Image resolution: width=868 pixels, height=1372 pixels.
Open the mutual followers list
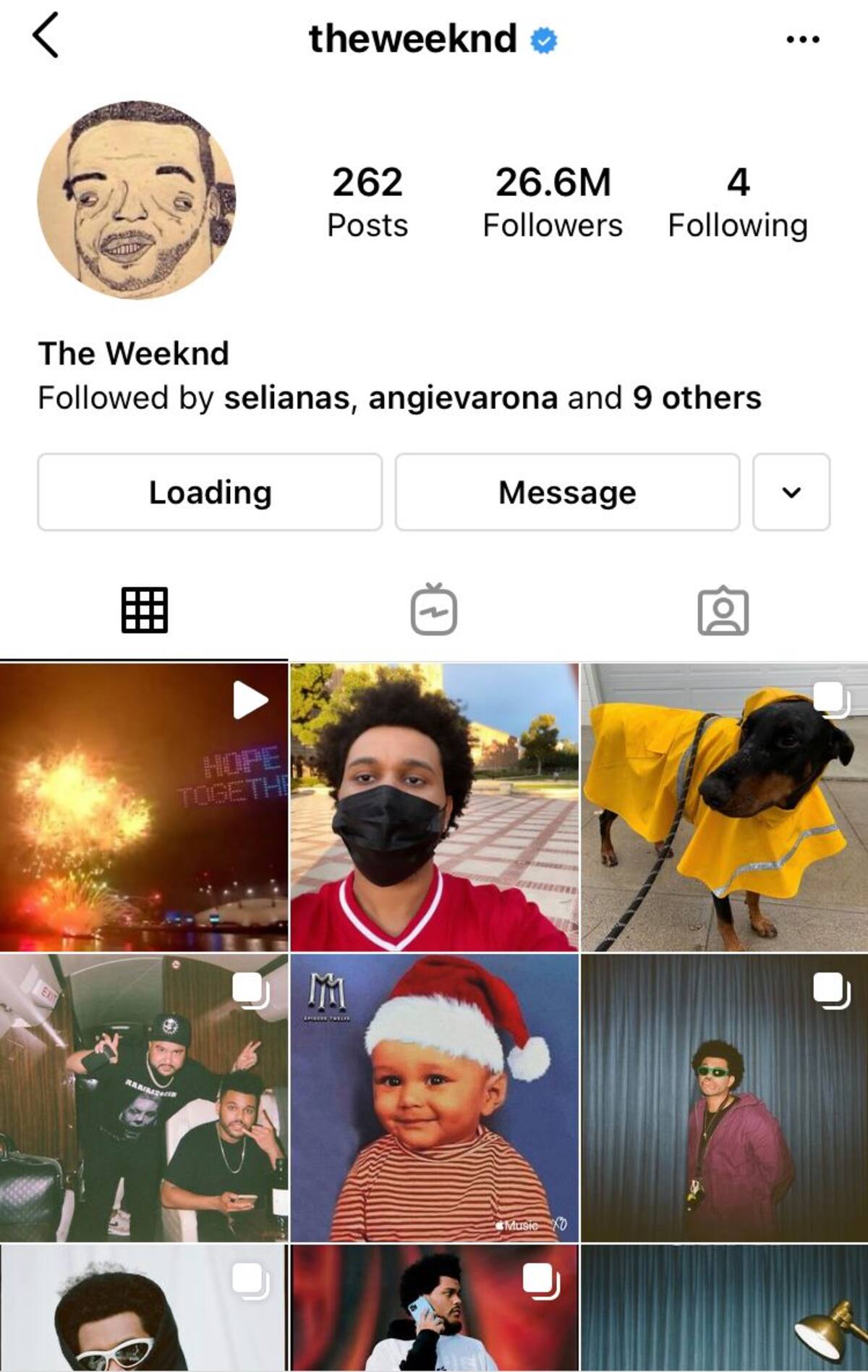tap(399, 398)
